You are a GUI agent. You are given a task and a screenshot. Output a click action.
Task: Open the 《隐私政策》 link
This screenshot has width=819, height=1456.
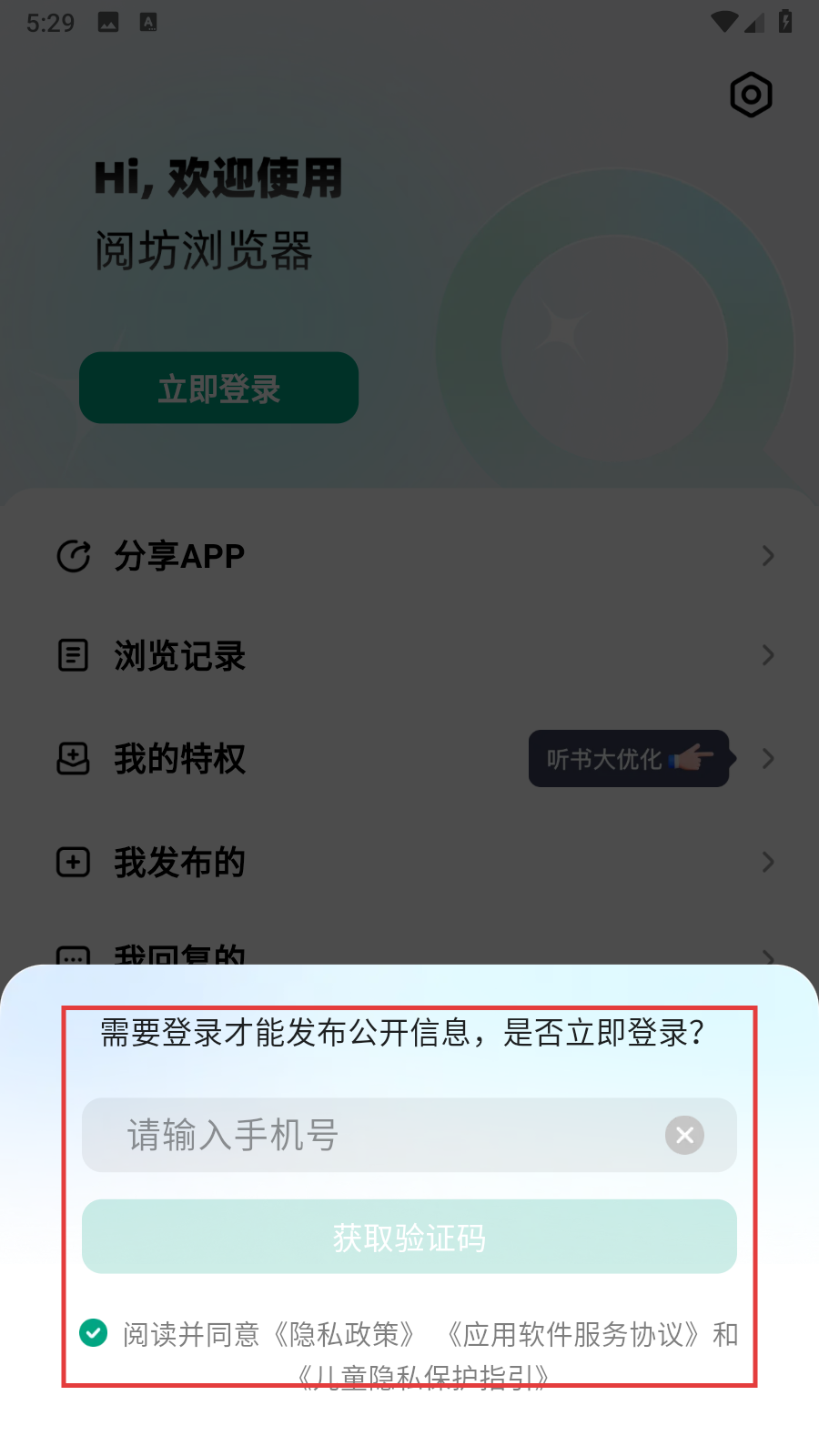[346, 1334]
